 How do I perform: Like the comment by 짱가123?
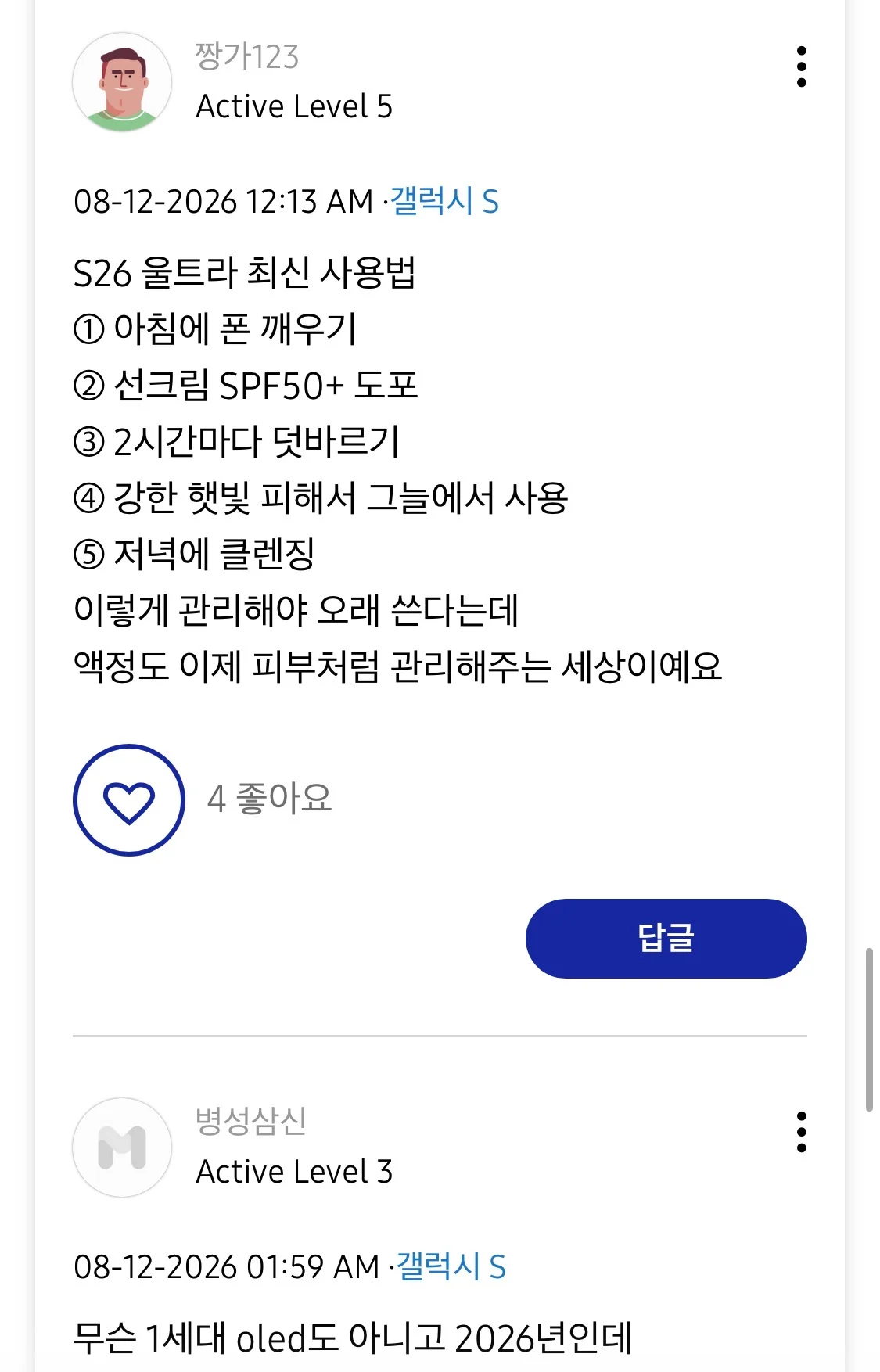click(129, 799)
